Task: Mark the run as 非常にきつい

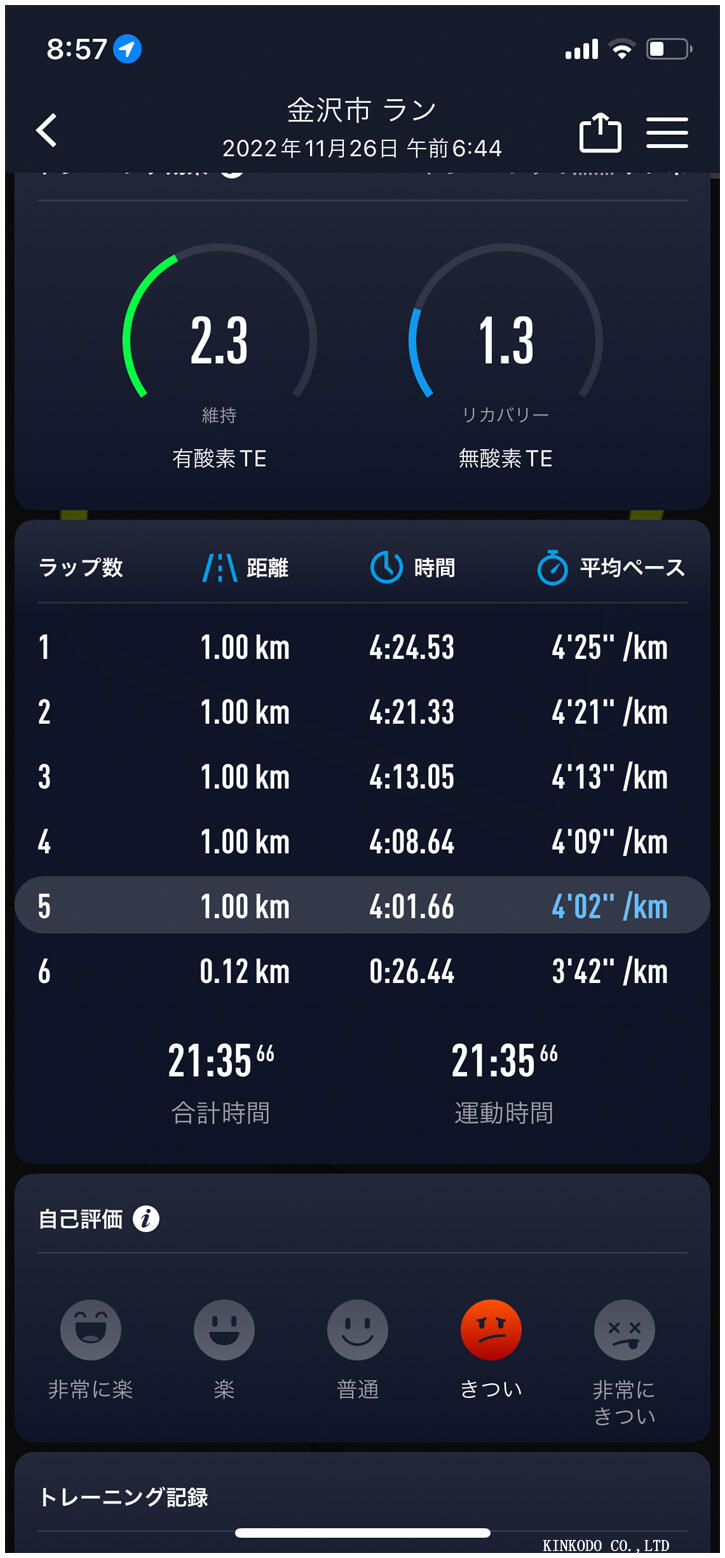Action: [625, 1331]
